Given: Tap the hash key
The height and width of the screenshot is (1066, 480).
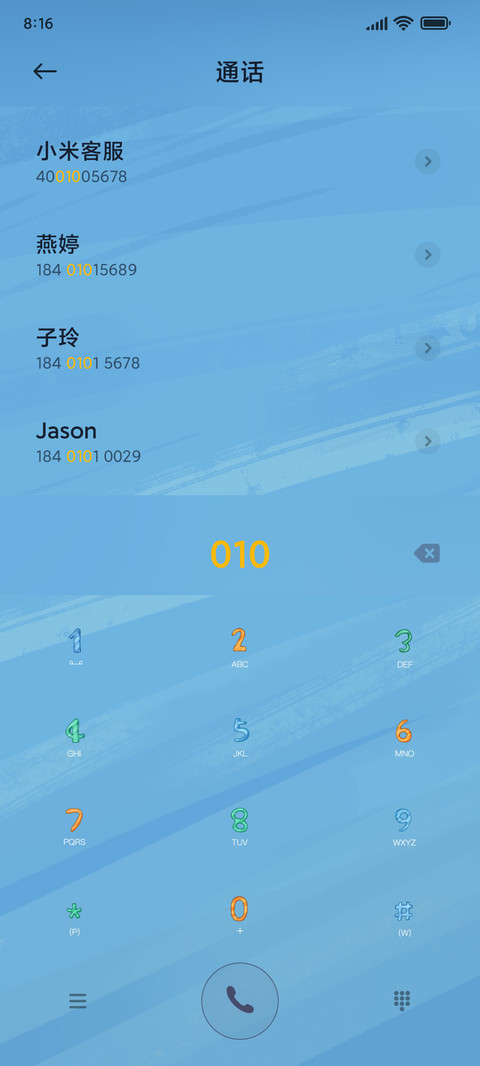Looking at the screenshot, I should tap(404, 916).
